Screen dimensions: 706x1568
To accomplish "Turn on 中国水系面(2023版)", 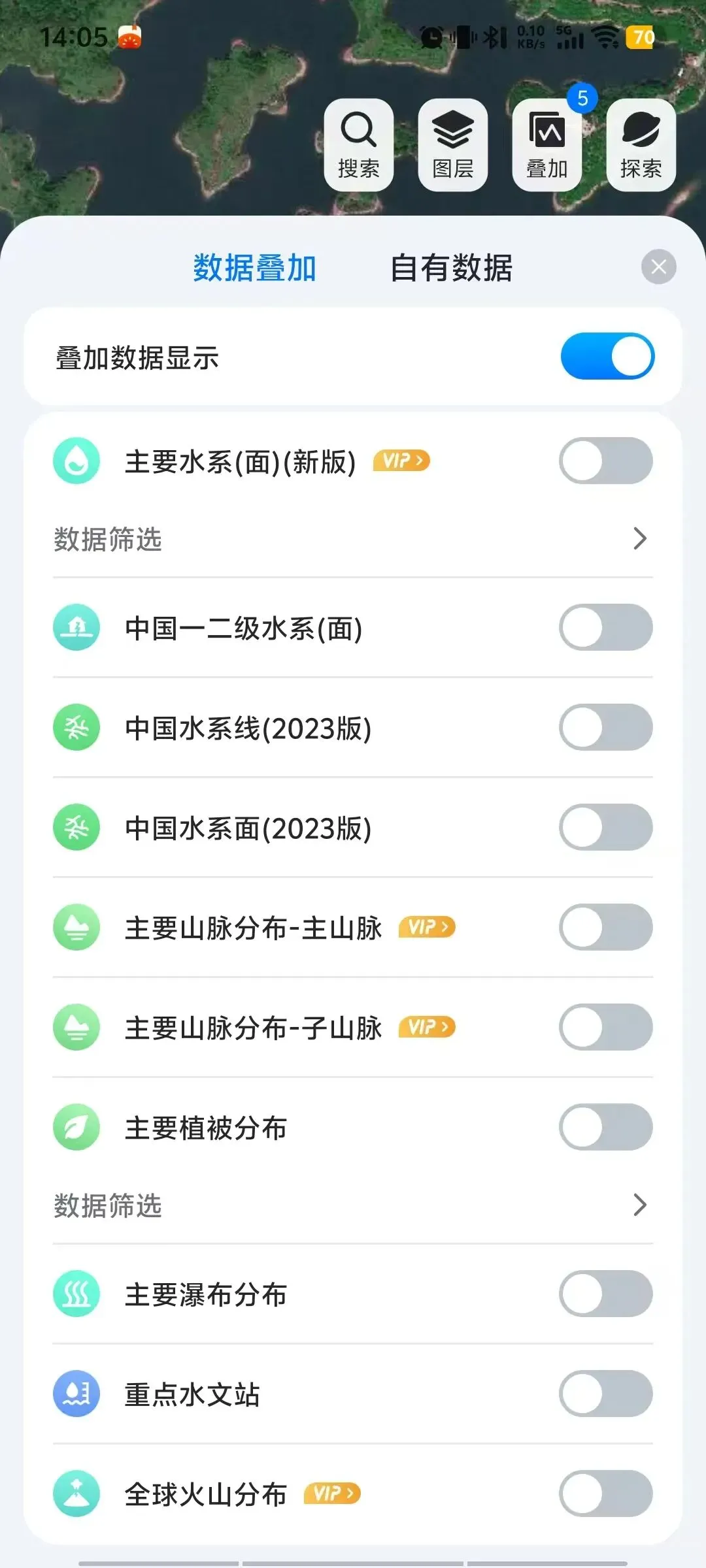I will click(605, 827).
